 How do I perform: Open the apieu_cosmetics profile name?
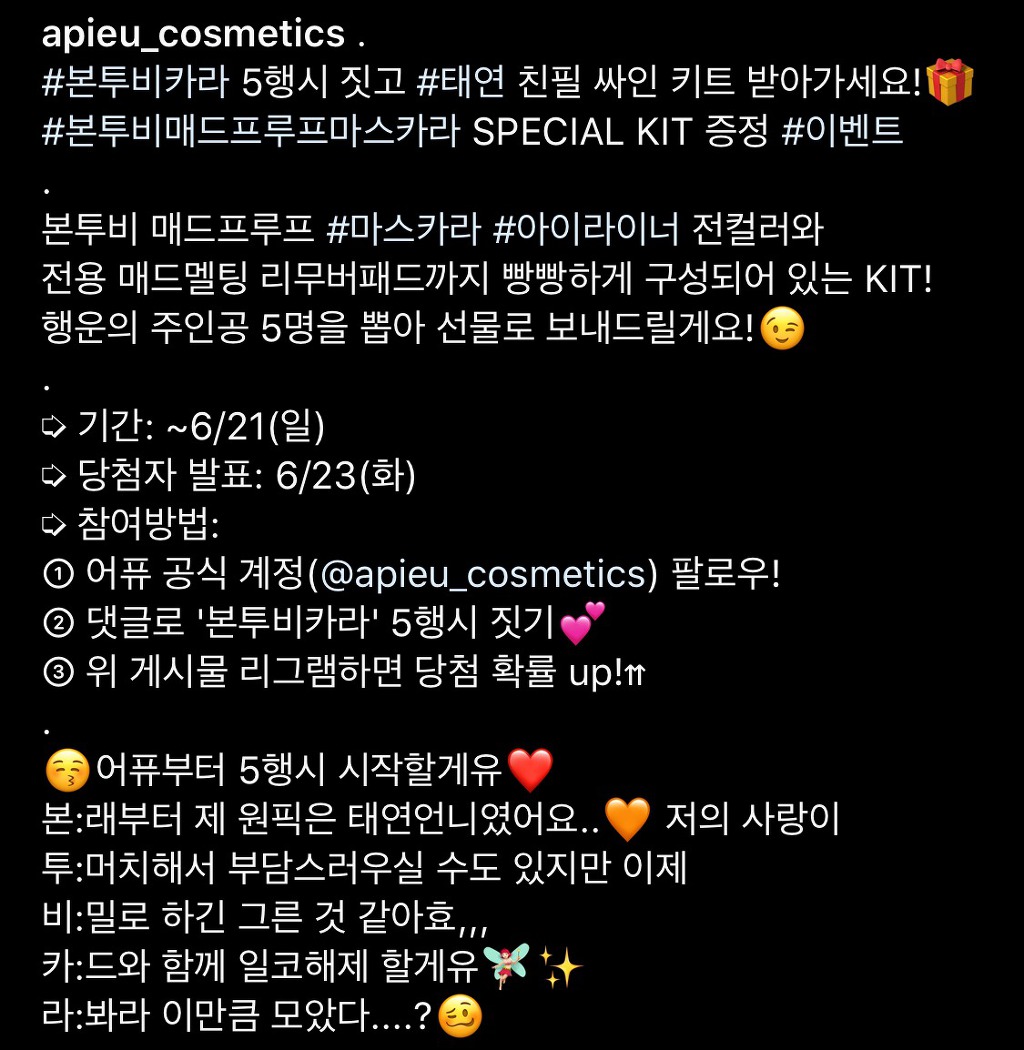click(x=193, y=35)
